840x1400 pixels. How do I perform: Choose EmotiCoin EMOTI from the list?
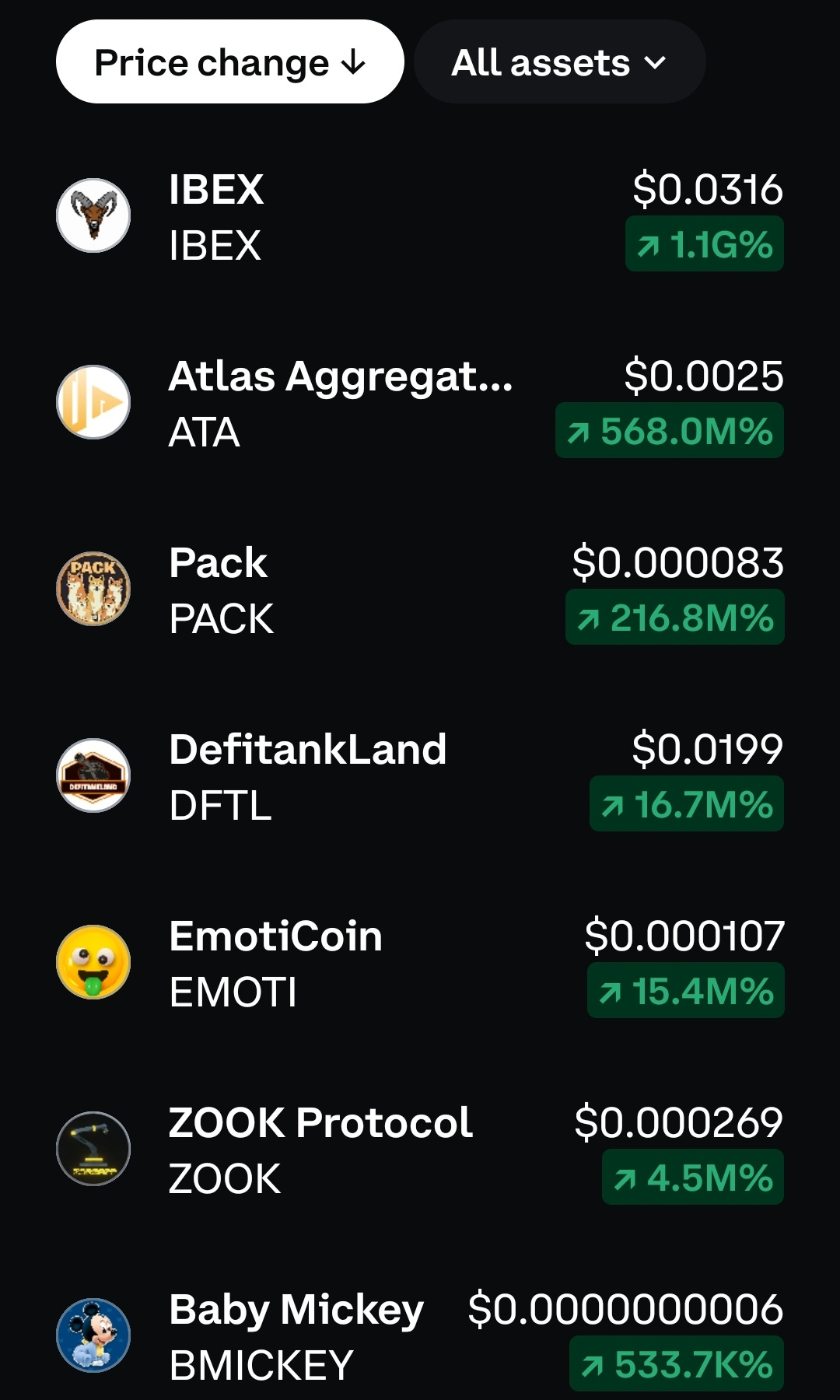point(420,963)
